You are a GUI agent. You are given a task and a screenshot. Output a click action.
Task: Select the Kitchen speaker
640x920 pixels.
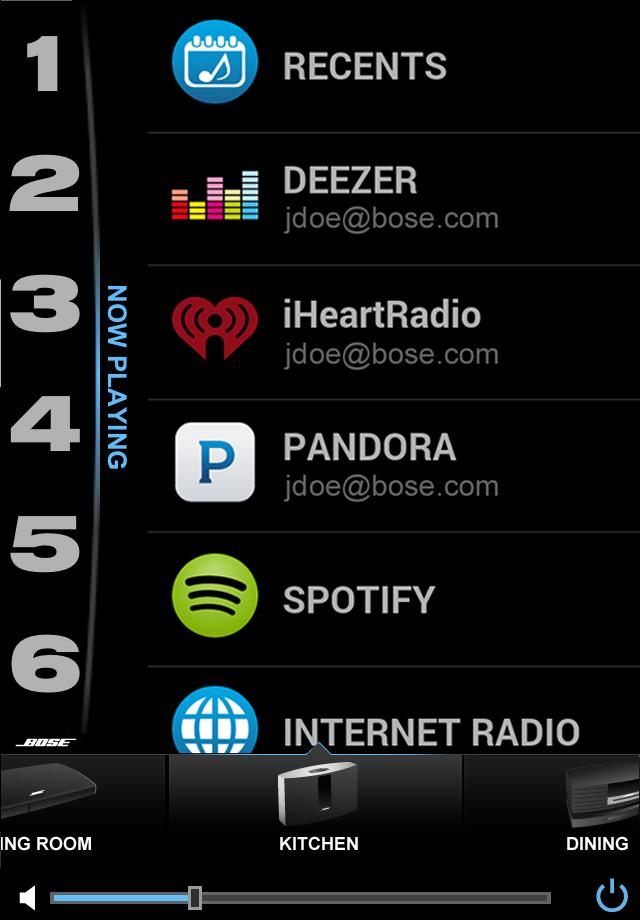coord(318,805)
